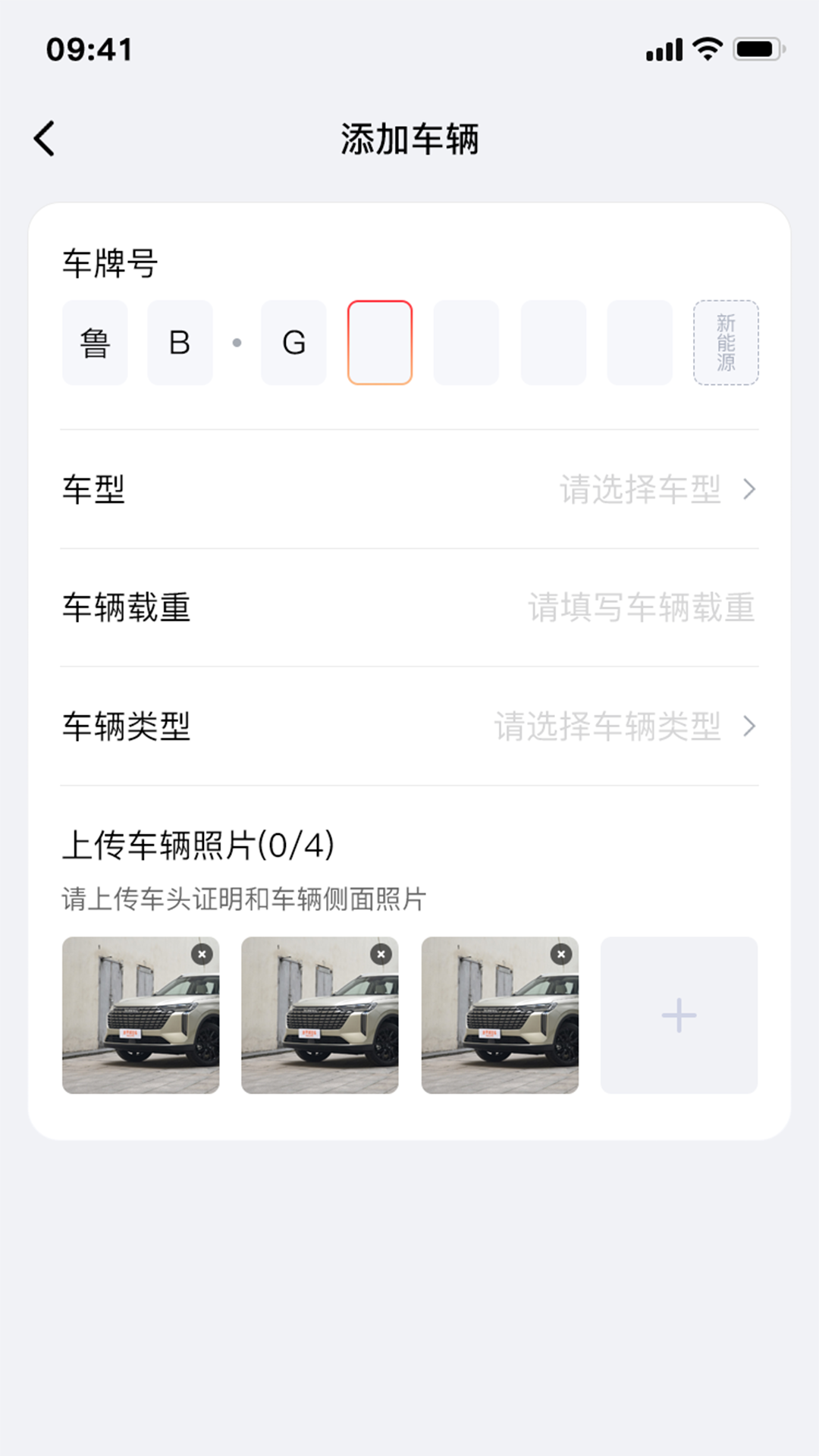This screenshot has width=819, height=1456.
Task: Select the 鲁 province plate box
Action: (x=94, y=343)
